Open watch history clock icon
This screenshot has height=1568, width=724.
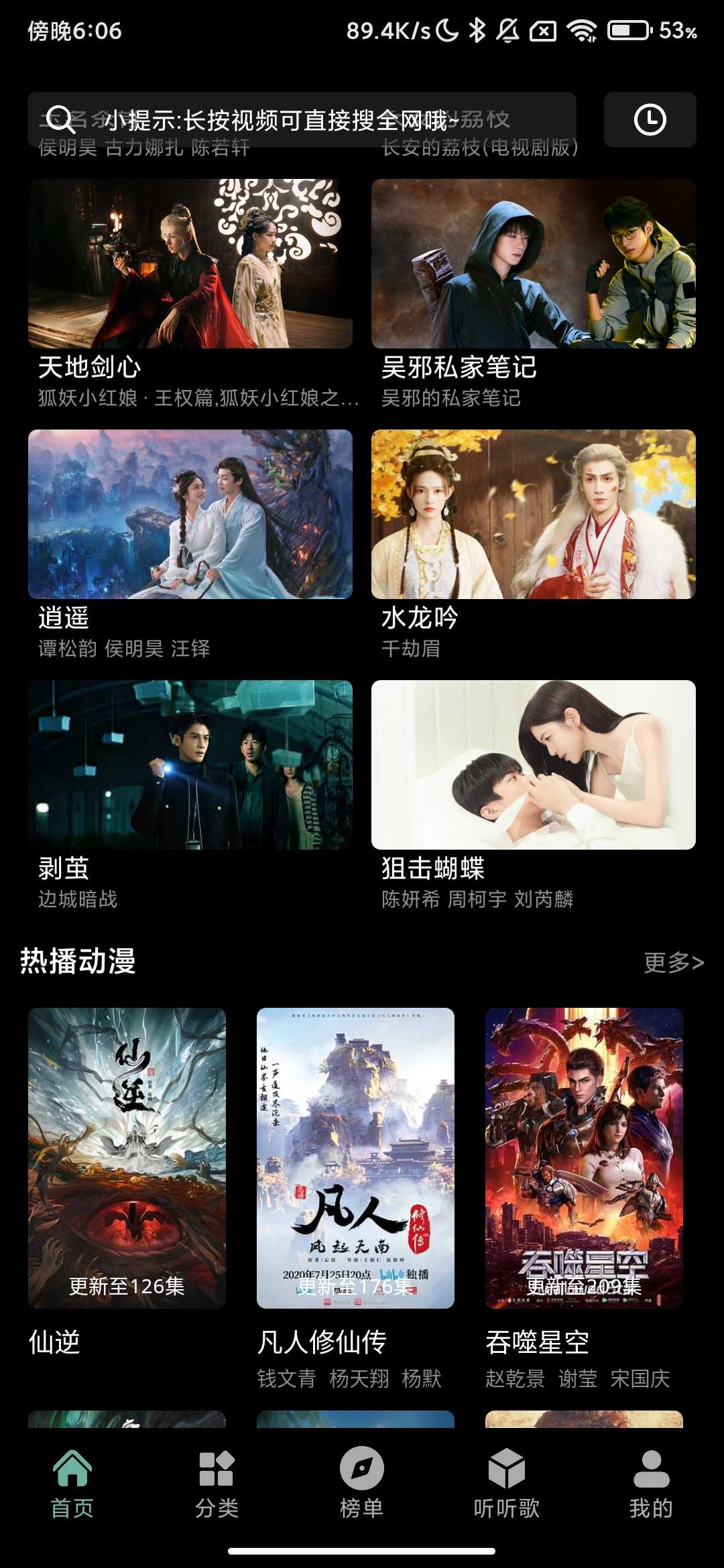point(650,120)
